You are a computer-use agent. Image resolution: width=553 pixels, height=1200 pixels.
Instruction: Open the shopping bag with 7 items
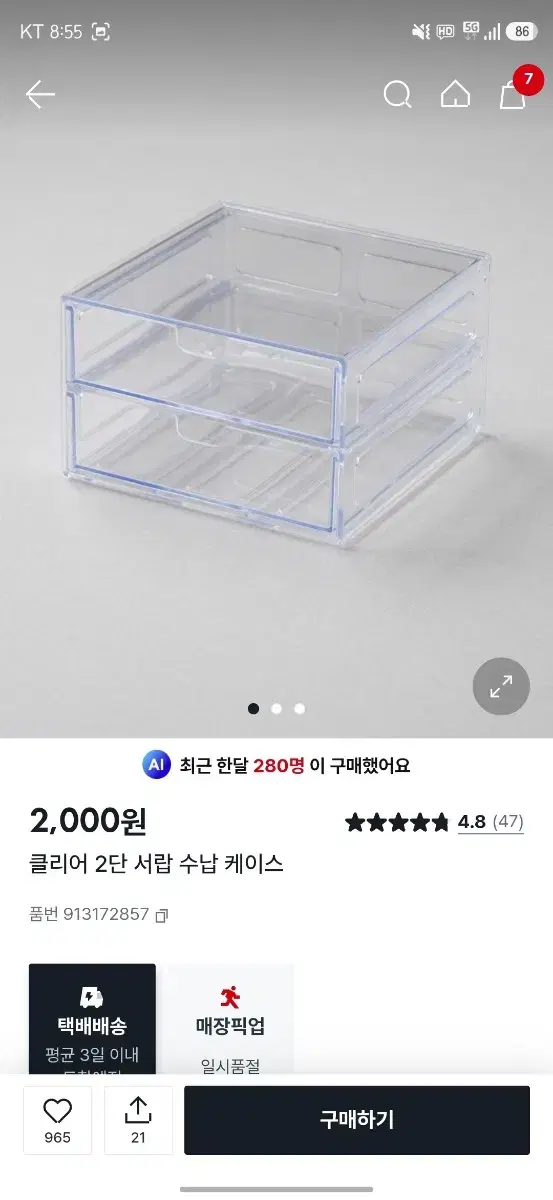tap(514, 93)
